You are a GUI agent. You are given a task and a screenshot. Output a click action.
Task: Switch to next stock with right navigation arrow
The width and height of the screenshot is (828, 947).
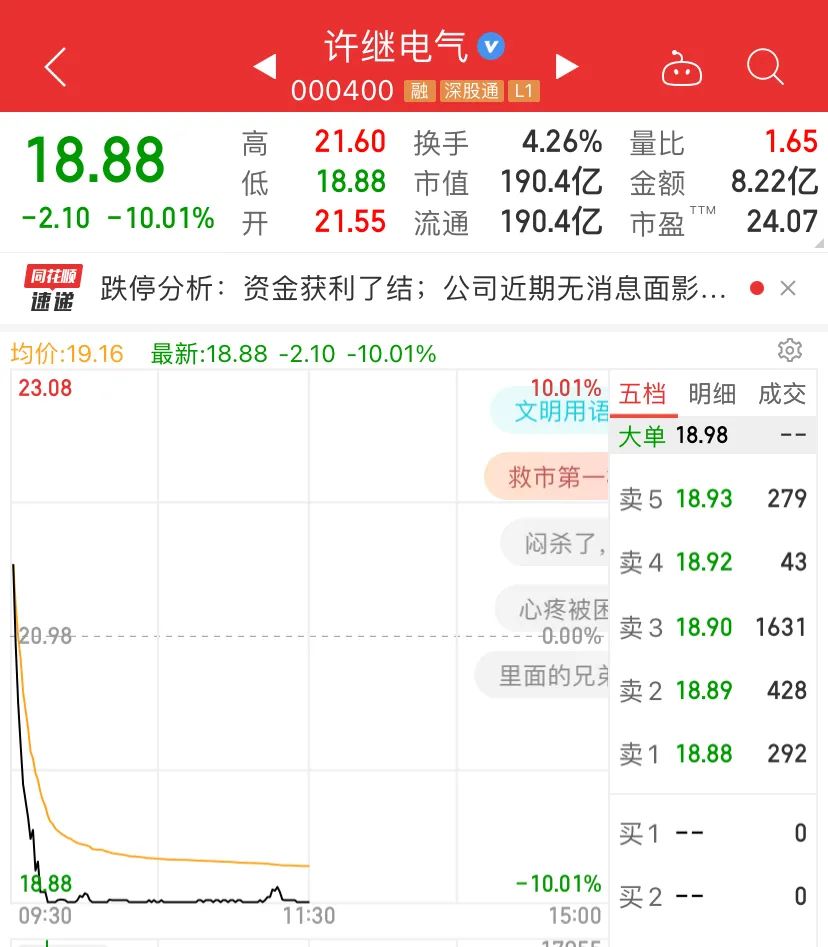[566, 65]
